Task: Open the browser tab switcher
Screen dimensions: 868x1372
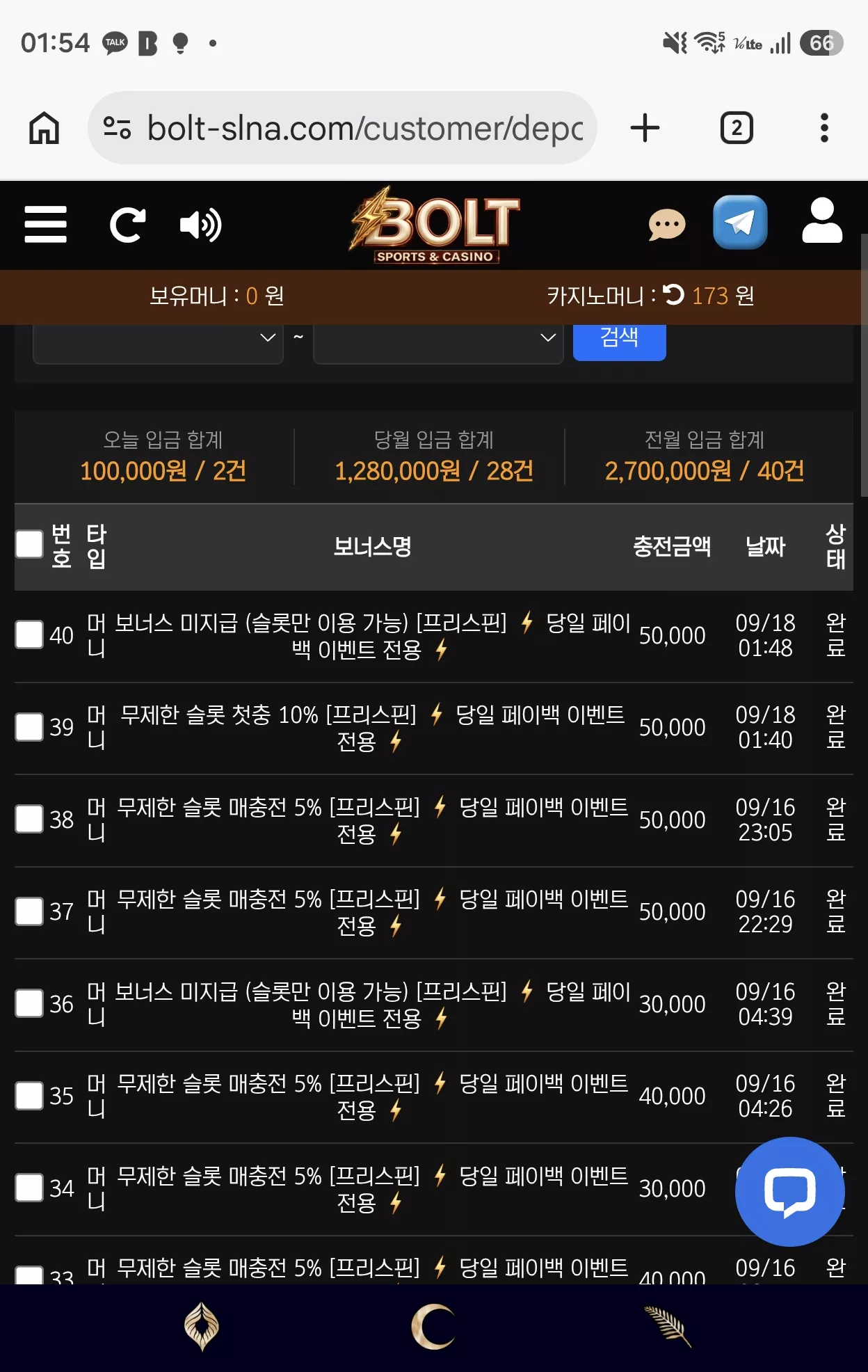Action: (737, 128)
